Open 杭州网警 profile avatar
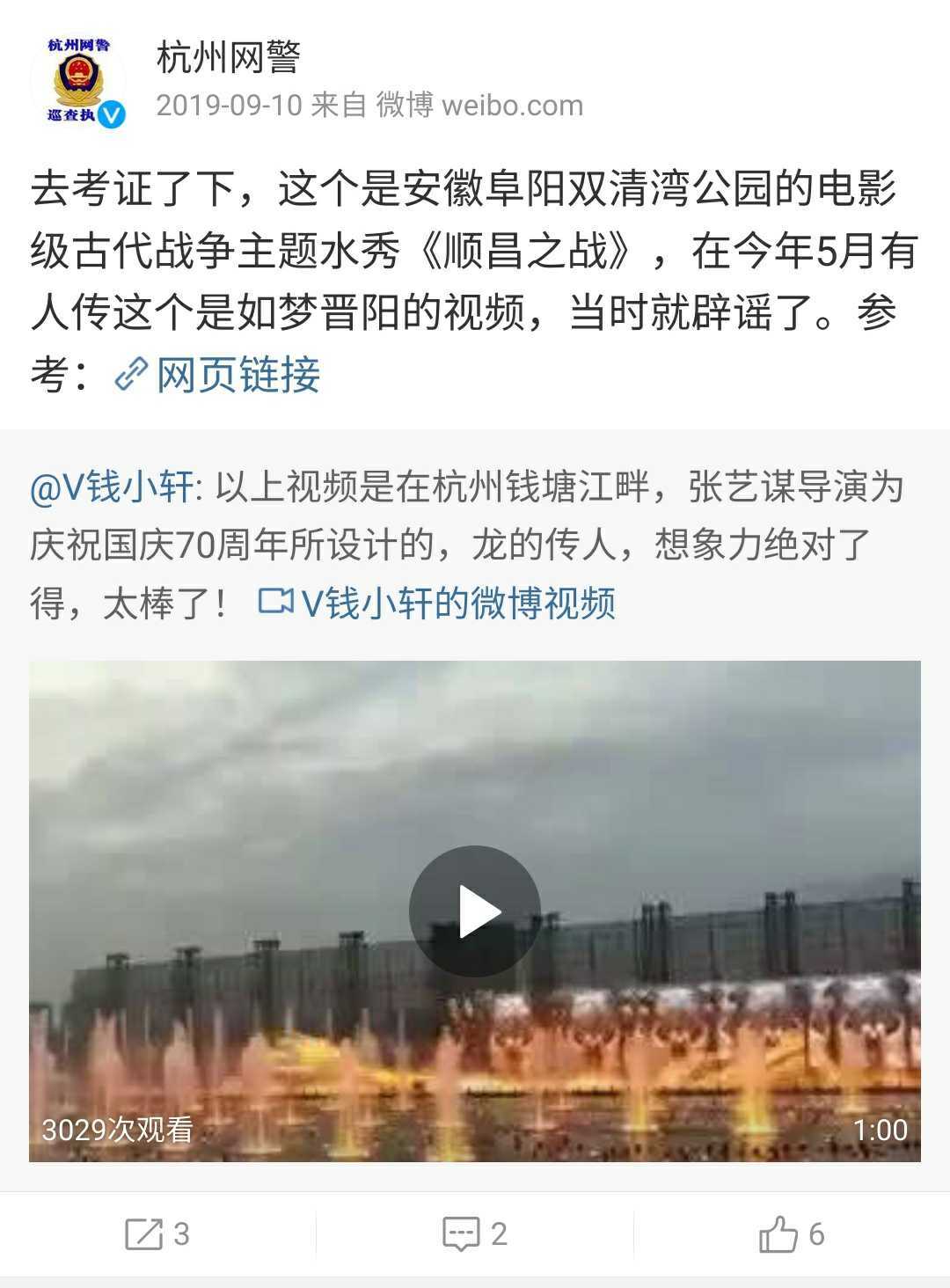The height and width of the screenshot is (1288, 950). point(77,81)
